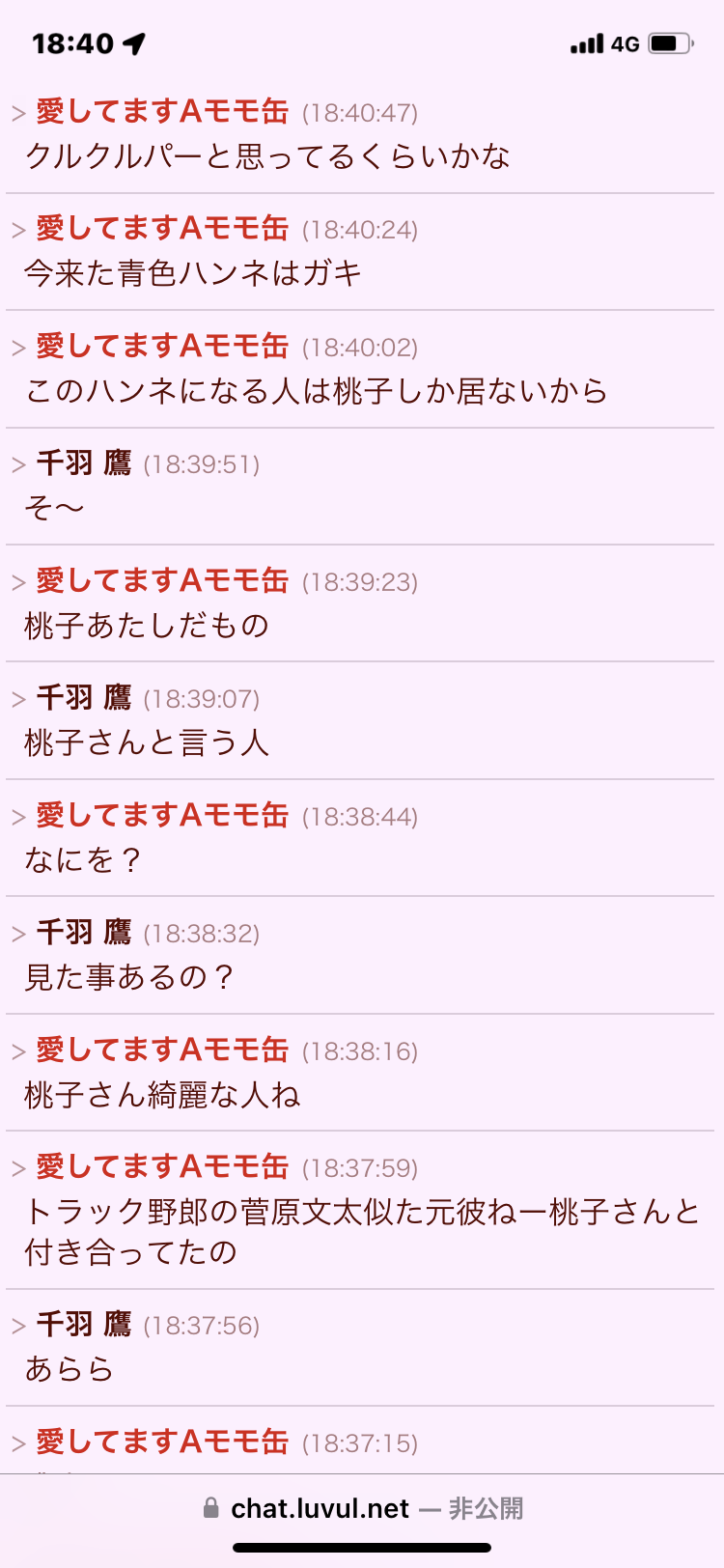Tap the arrow beside 千羽 鷹's 18:37:56 message
The width and height of the screenshot is (724, 1568).
[x=18, y=1327]
